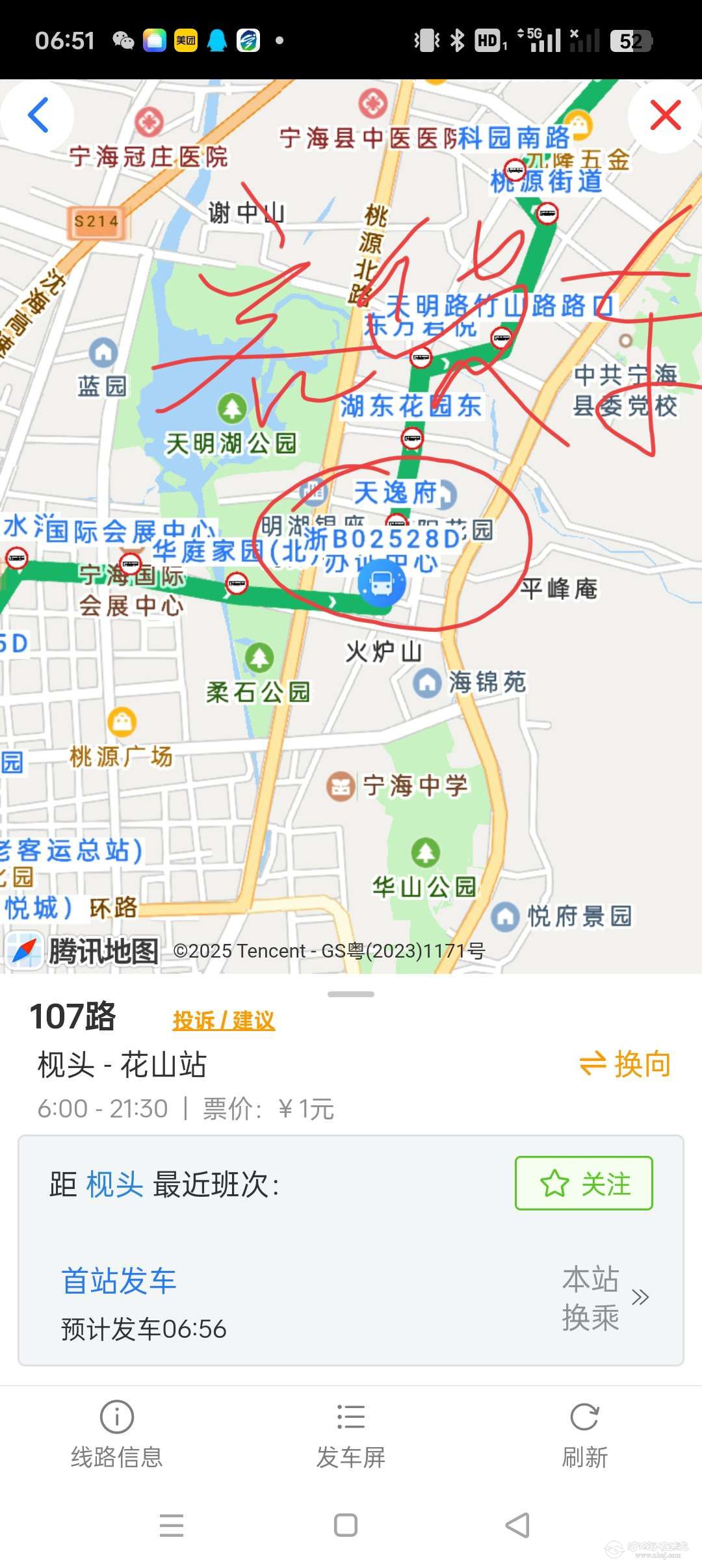The image size is (702, 1568).
Task: Go back using the blue arrow
Action: (x=38, y=116)
